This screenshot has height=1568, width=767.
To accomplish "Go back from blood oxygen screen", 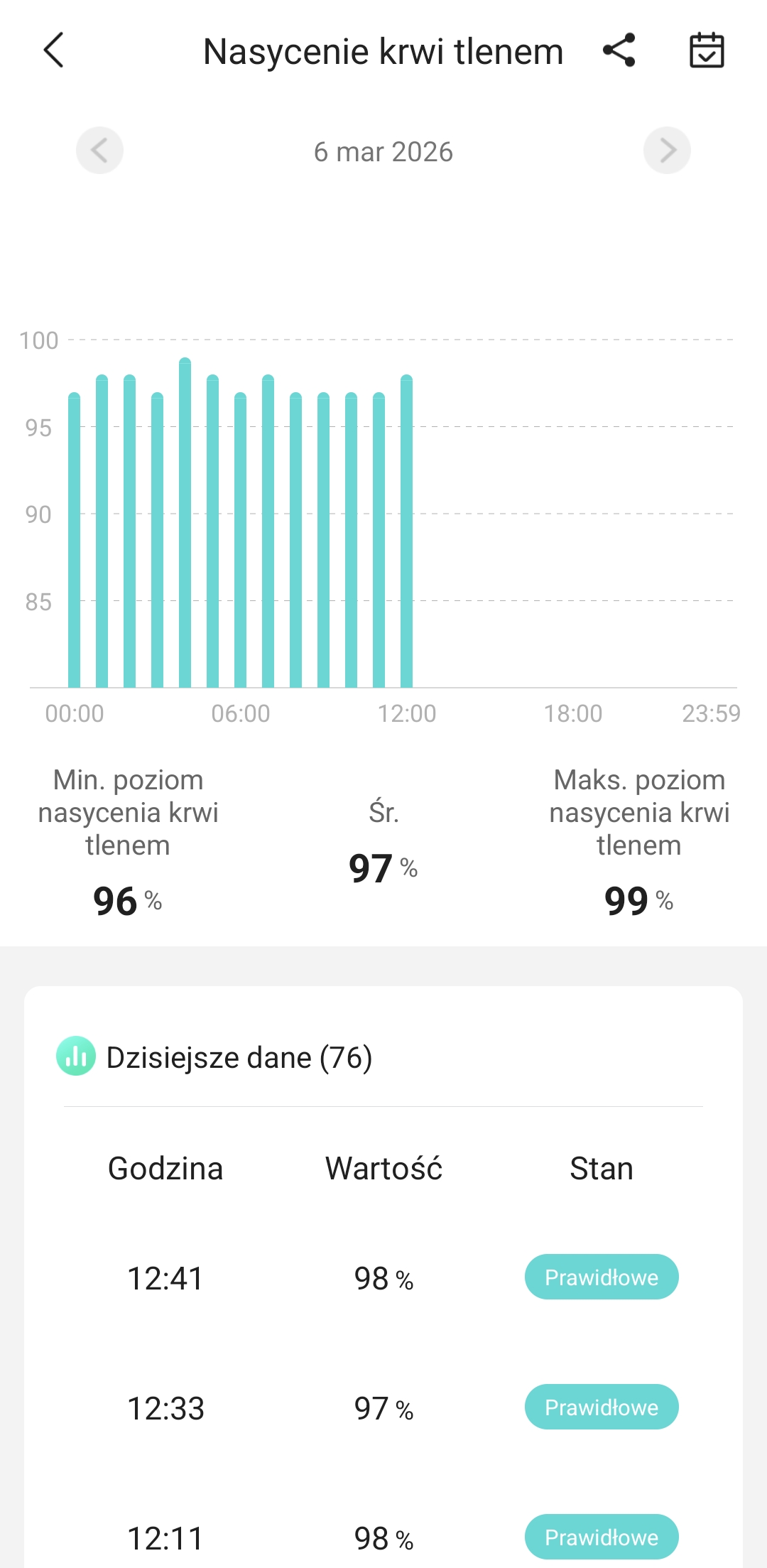I will click(x=54, y=50).
